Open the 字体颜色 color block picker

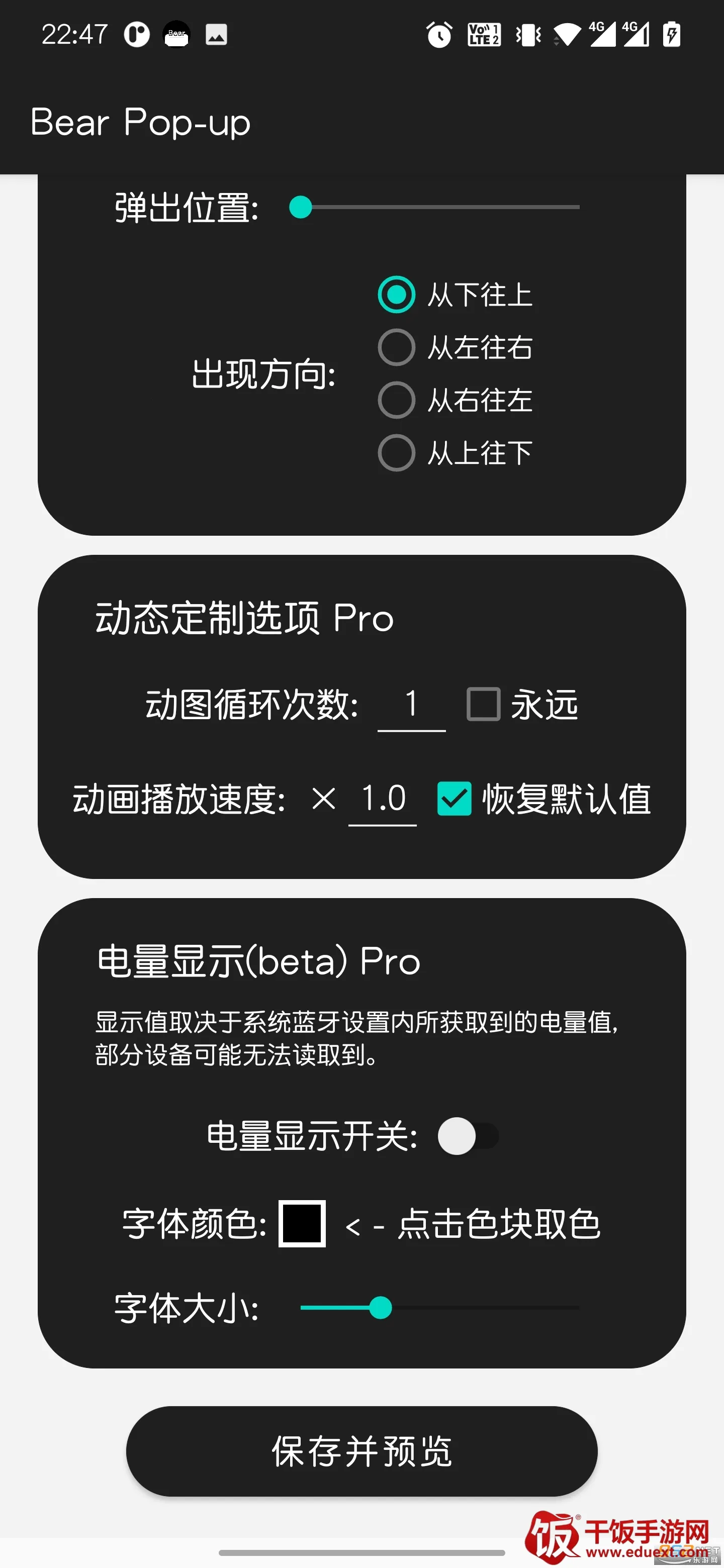click(x=302, y=1223)
